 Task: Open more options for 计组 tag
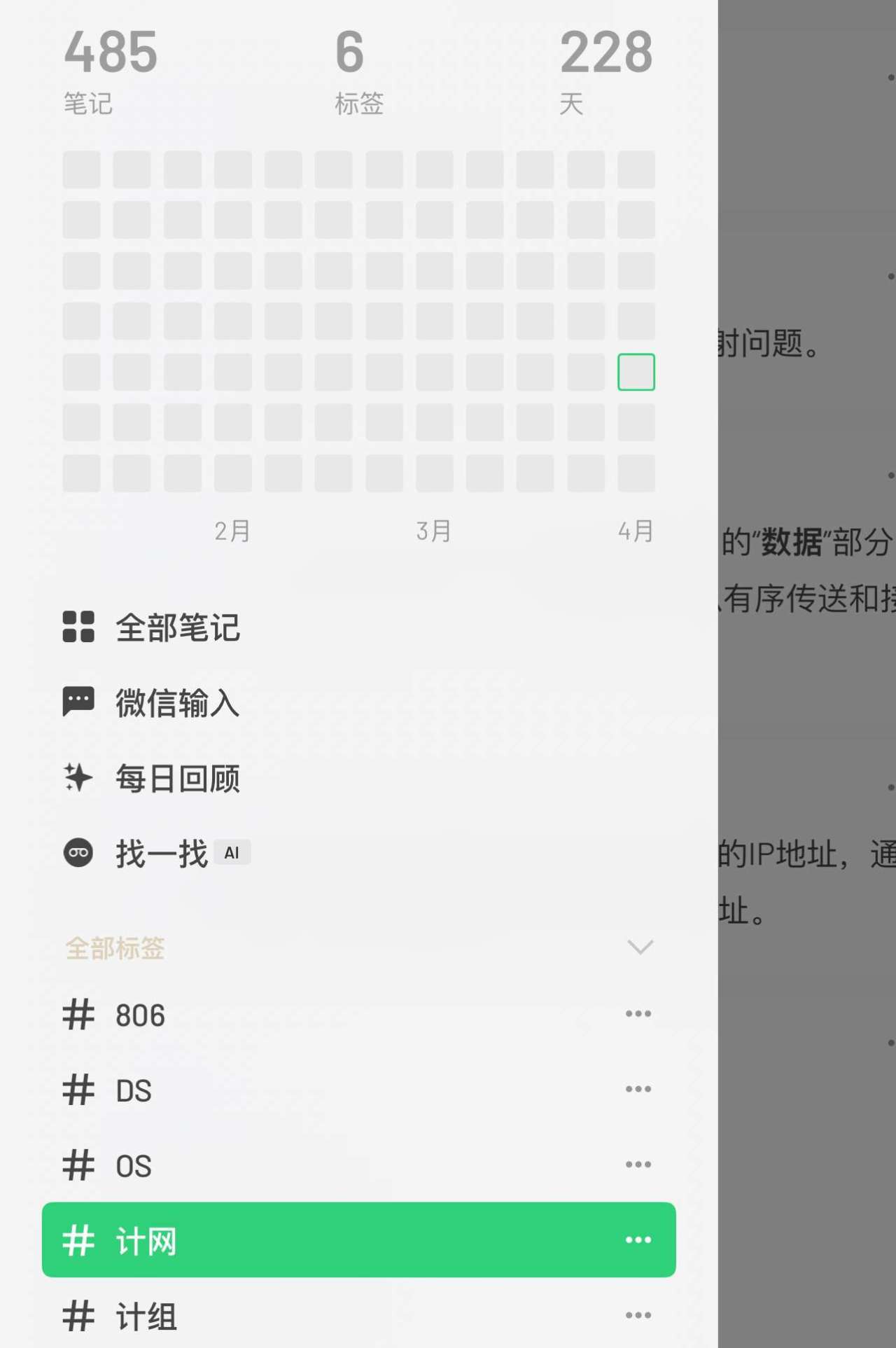tap(638, 1315)
